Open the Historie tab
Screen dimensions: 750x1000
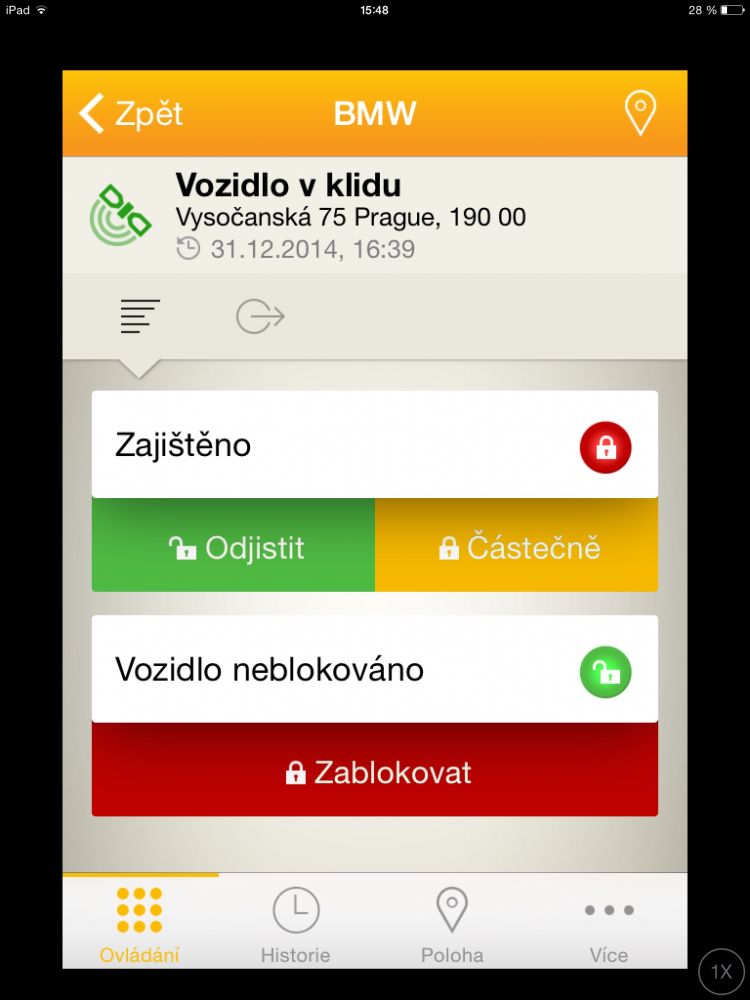[x=296, y=924]
